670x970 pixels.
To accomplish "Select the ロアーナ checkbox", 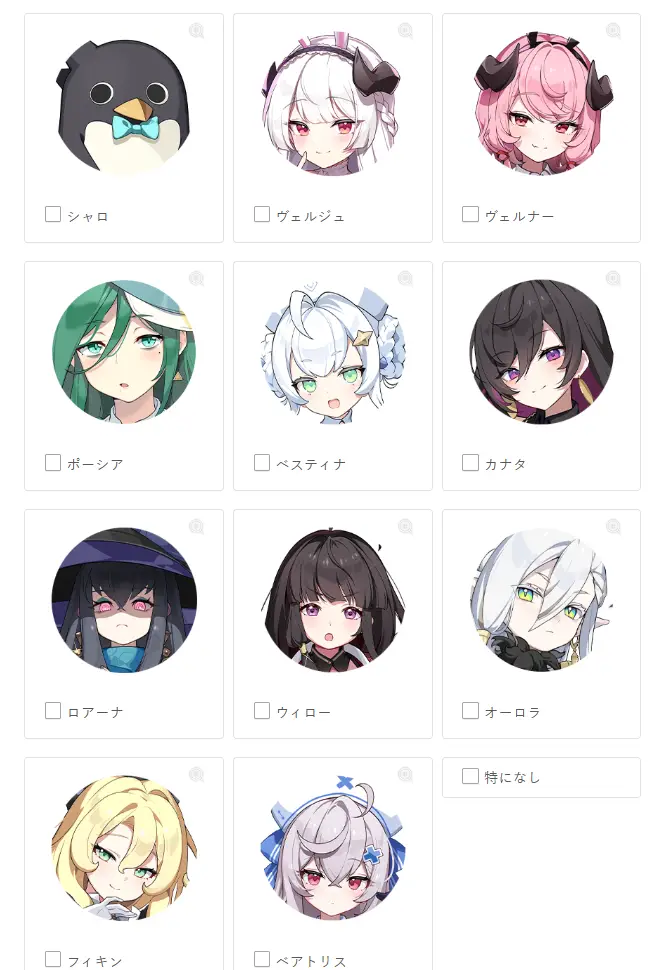I will point(53,710).
